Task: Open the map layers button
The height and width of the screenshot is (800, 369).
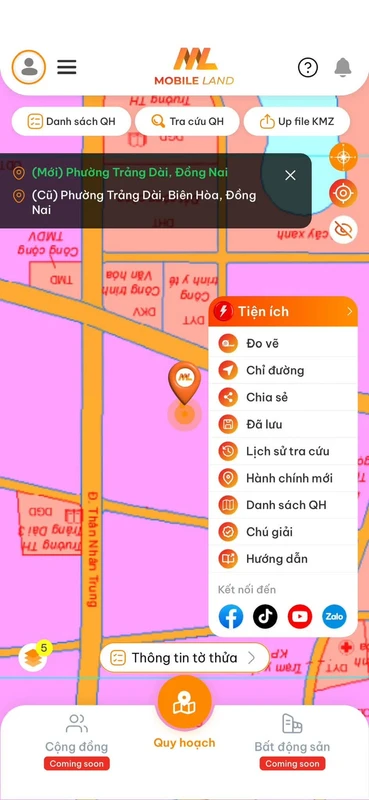Action: pos(34,657)
